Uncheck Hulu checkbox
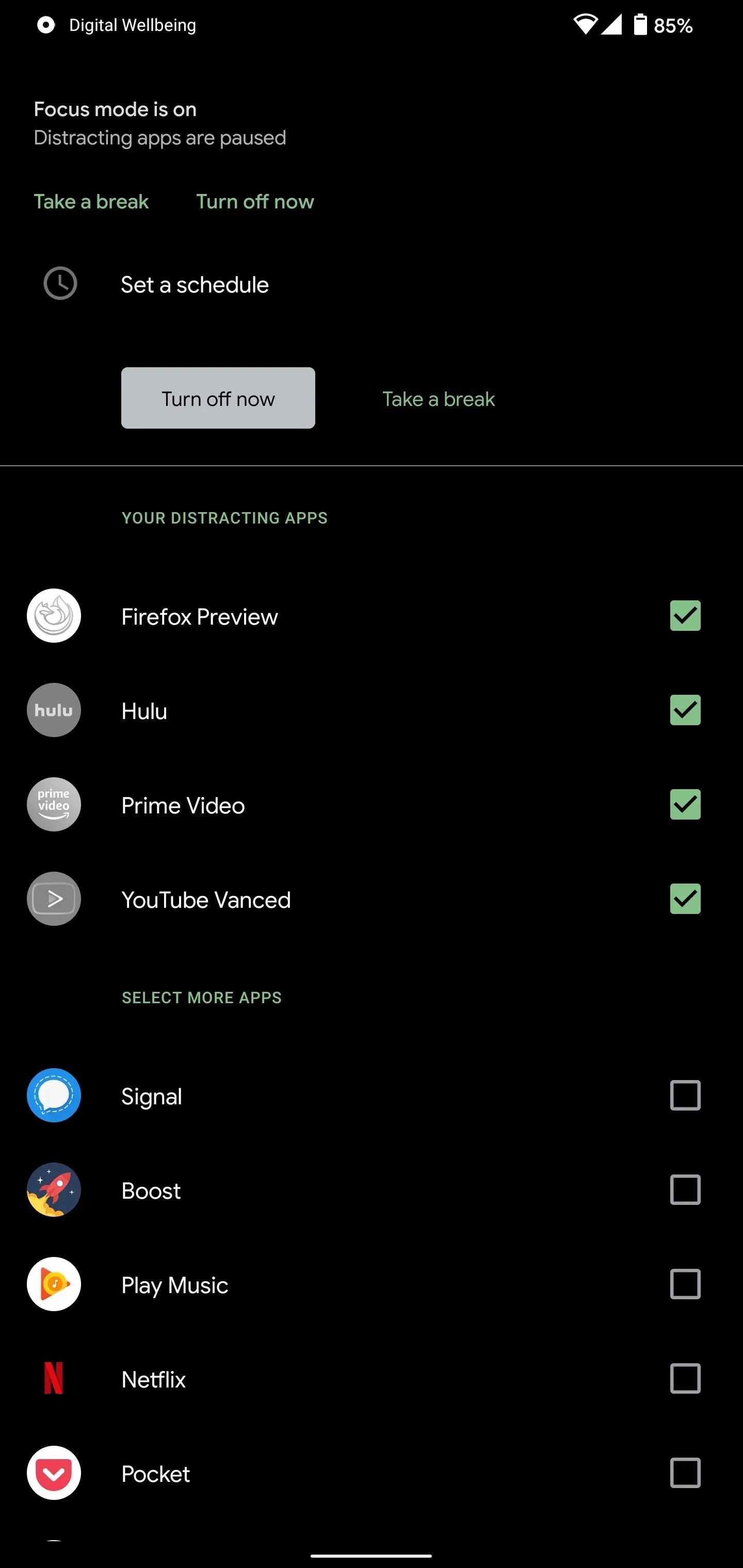This screenshot has height=1568, width=743. [685, 710]
